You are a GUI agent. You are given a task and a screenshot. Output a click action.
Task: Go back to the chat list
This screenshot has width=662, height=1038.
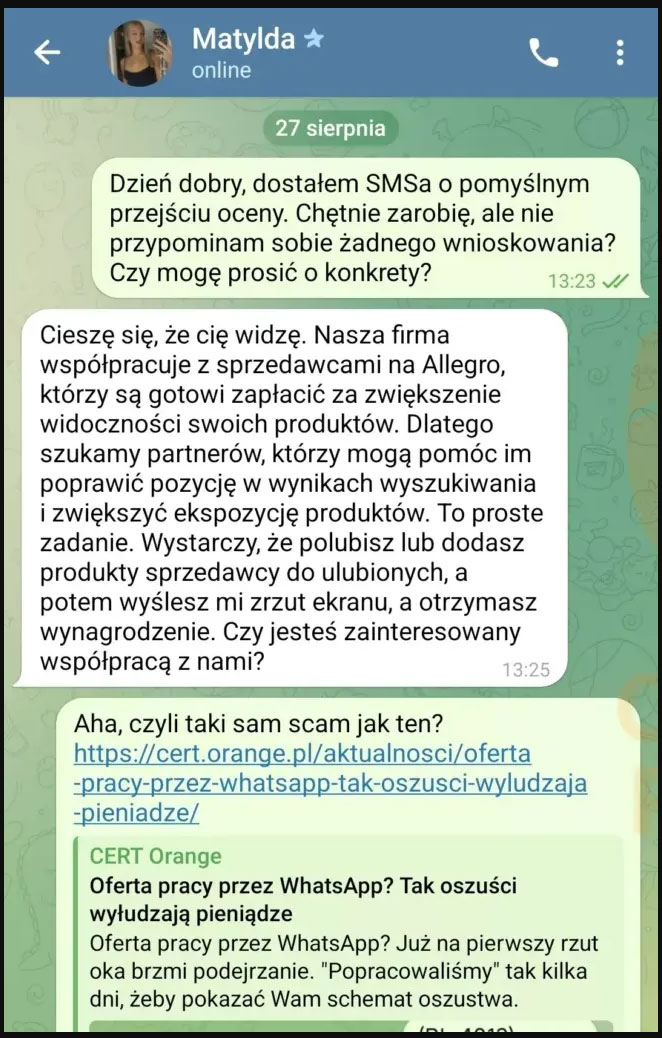click(47, 54)
